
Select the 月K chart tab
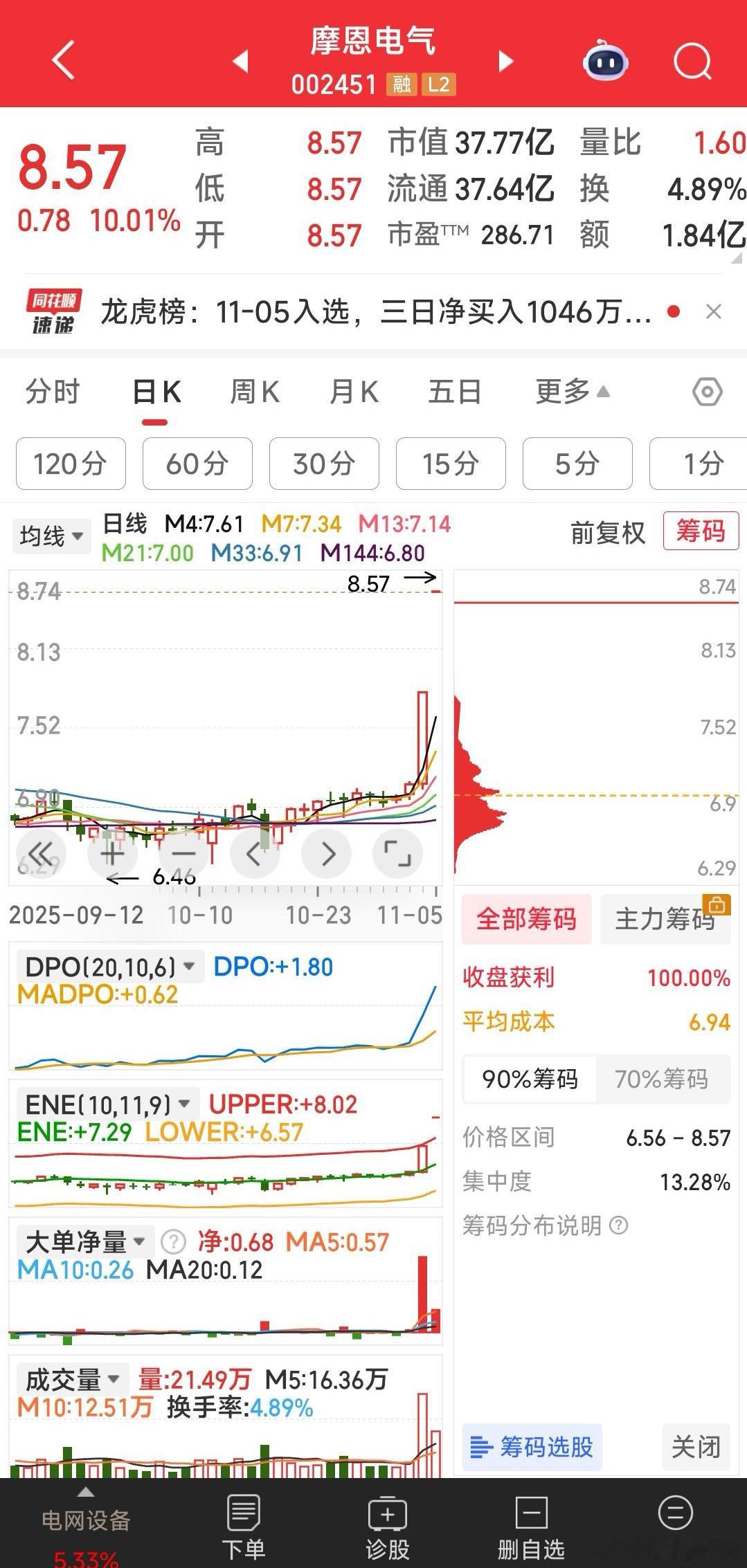354,392
